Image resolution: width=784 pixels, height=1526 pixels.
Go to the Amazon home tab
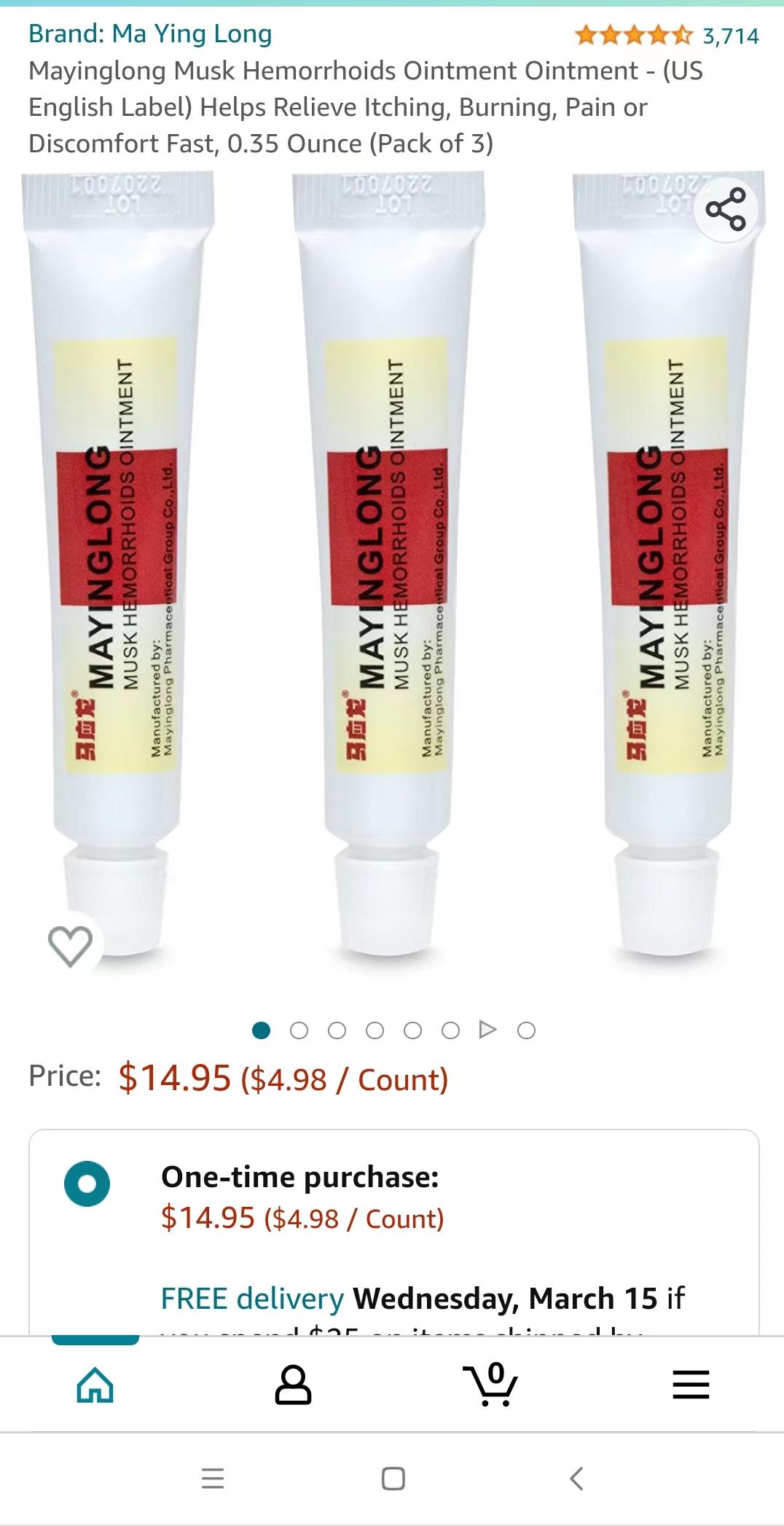(95, 1385)
